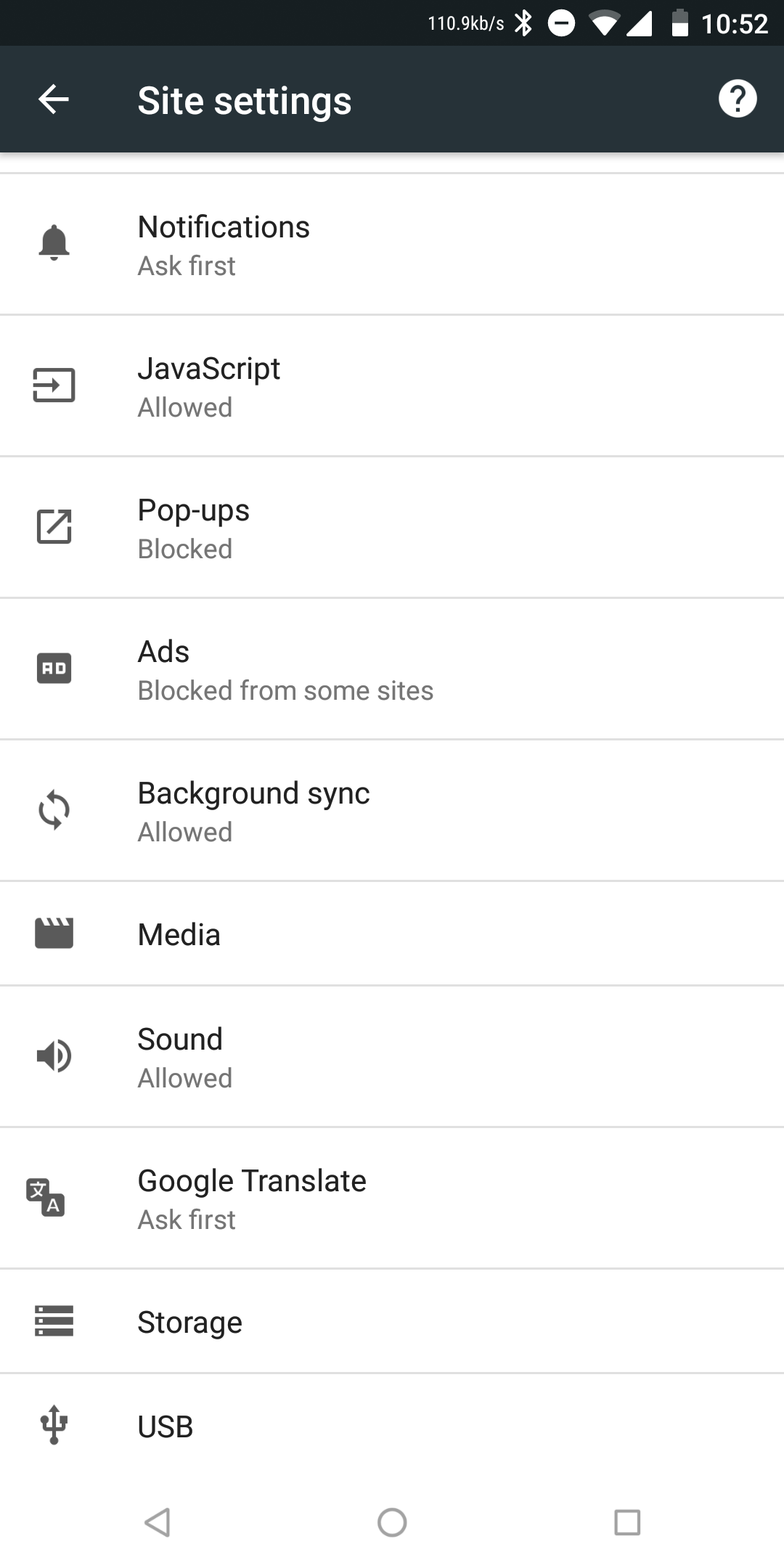Open Pop-ups settings showing Blocked
The height and width of the screenshot is (1568, 784).
point(392,527)
